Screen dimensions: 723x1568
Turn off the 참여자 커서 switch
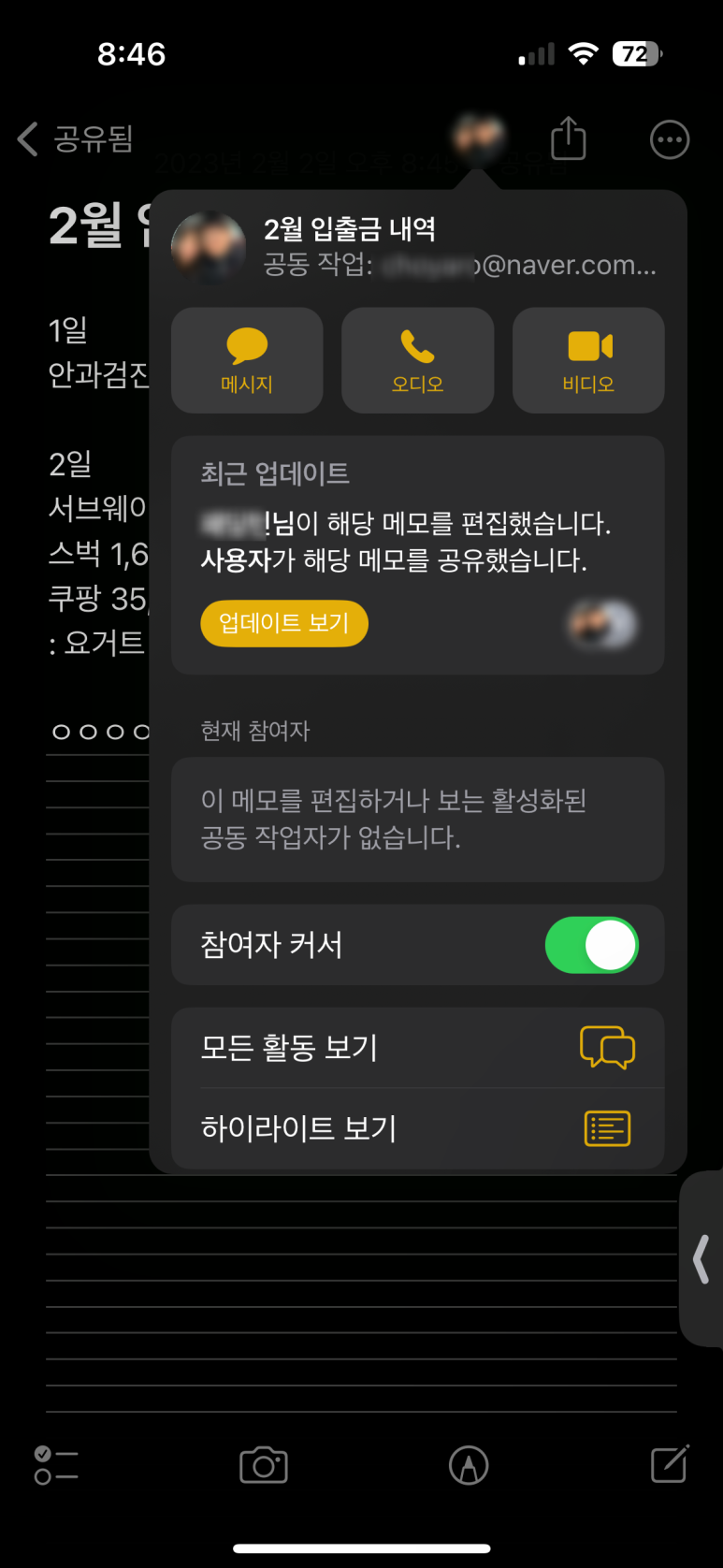(x=591, y=945)
